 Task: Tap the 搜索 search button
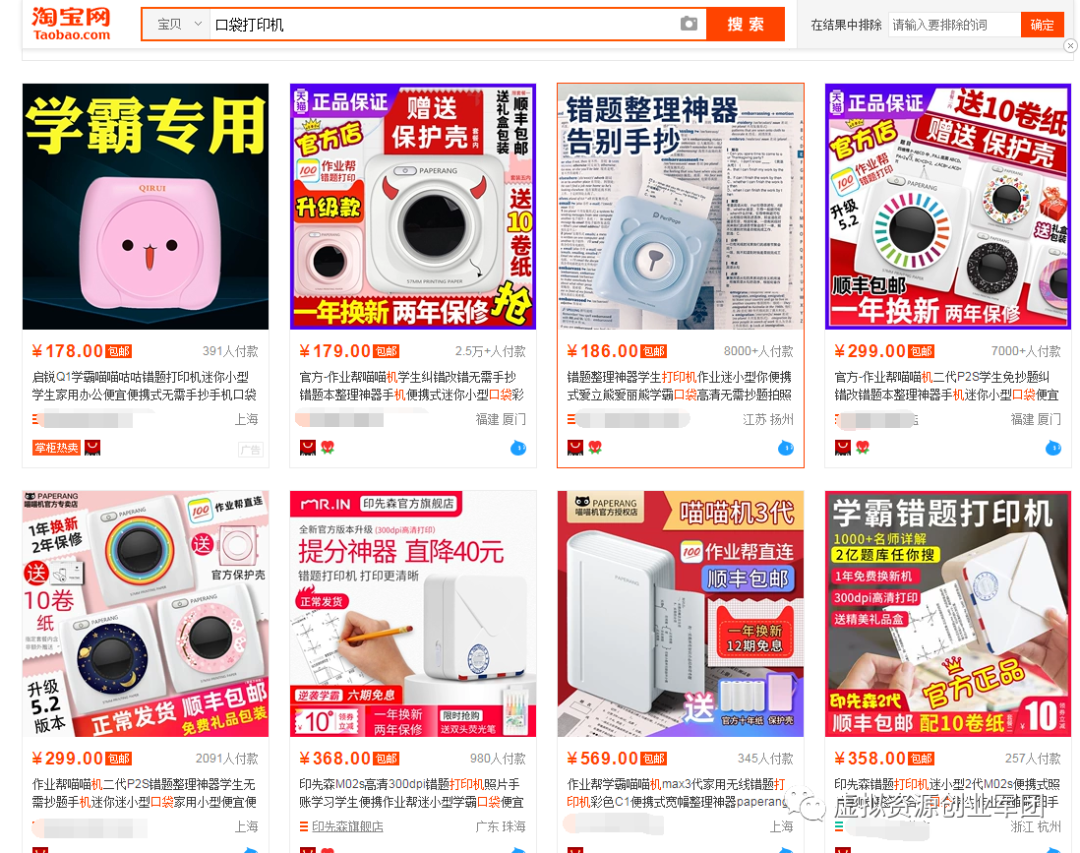pyautogui.click(x=745, y=24)
